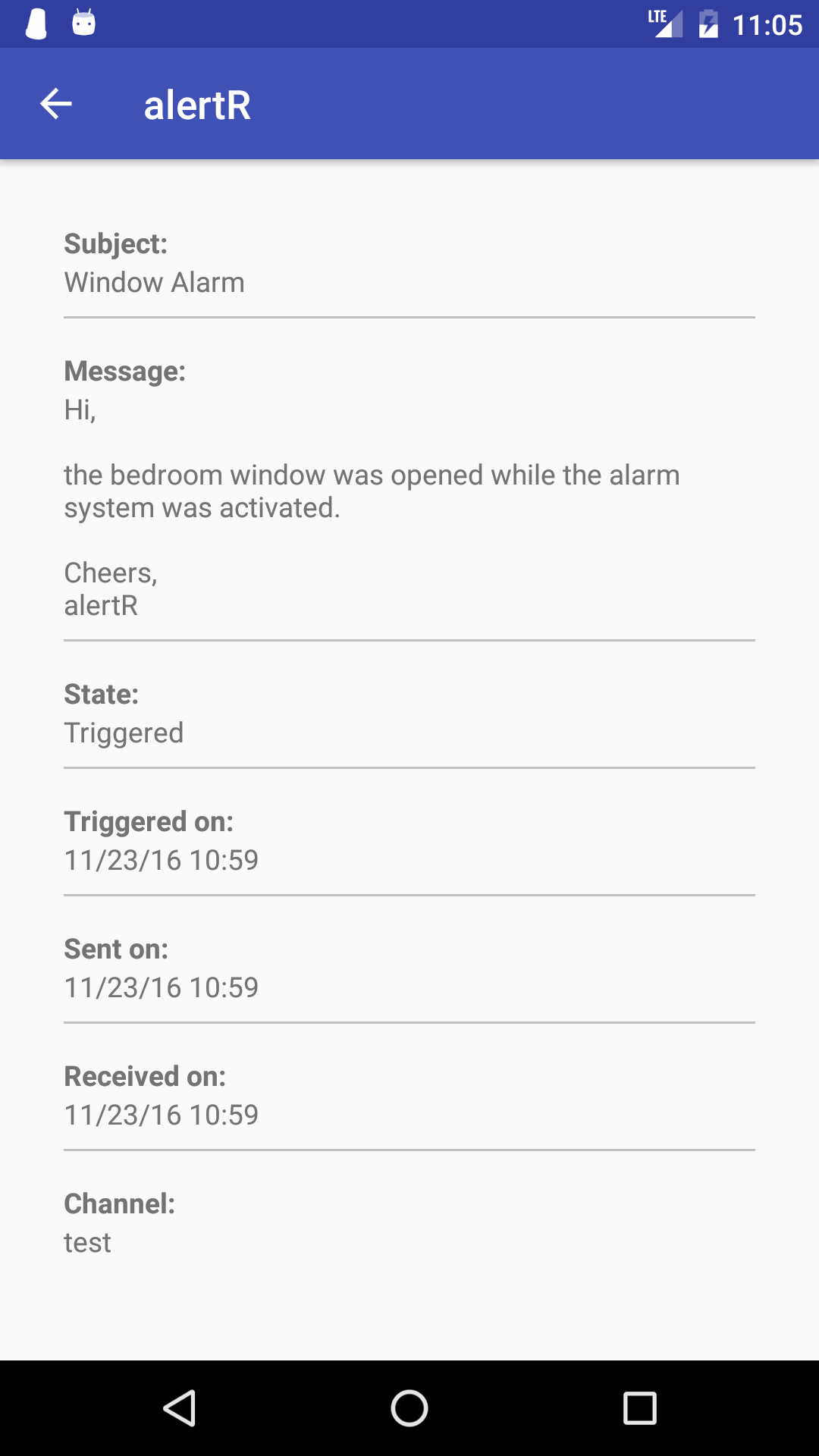Go back using the app bar arrow

click(56, 104)
